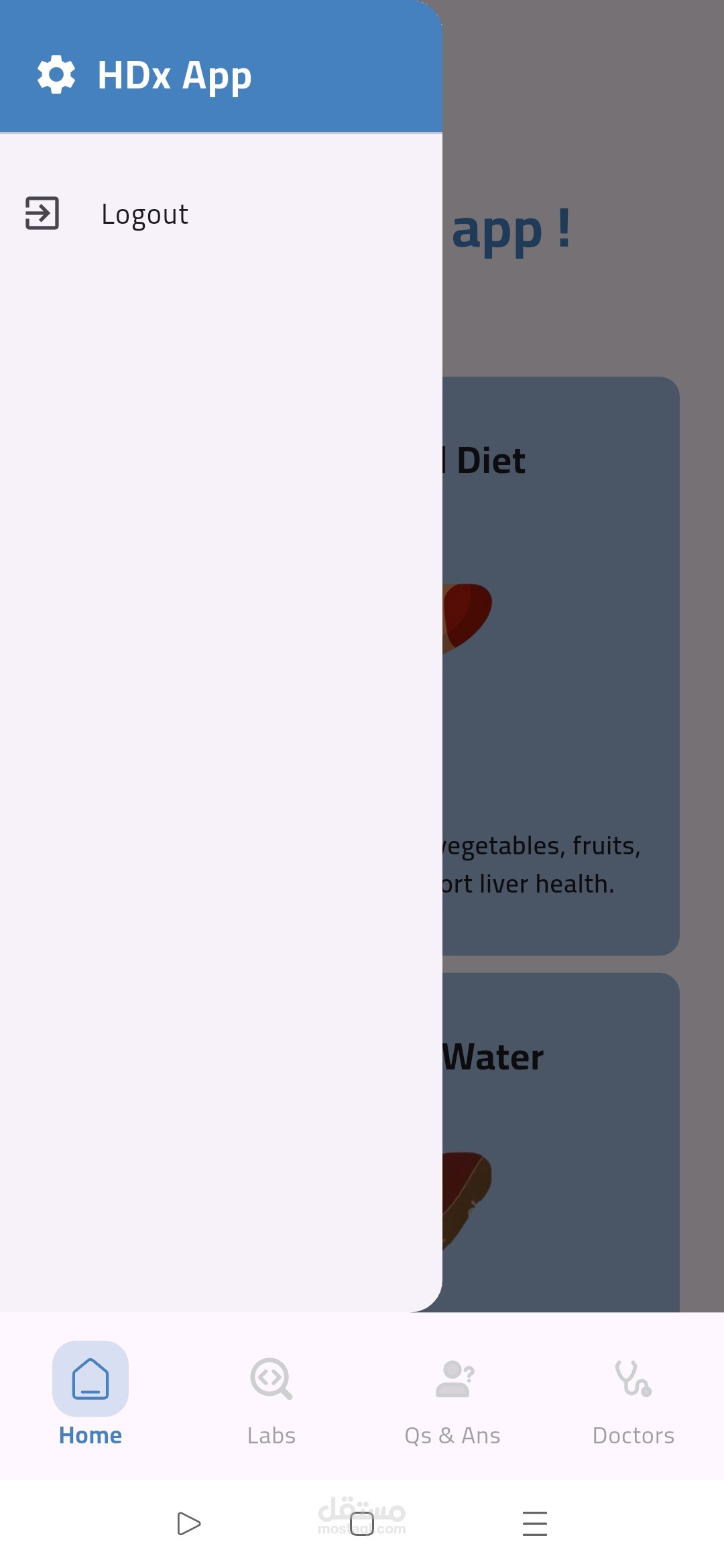Open the Labs tab
The image size is (724, 1568).
(271, 1395)
